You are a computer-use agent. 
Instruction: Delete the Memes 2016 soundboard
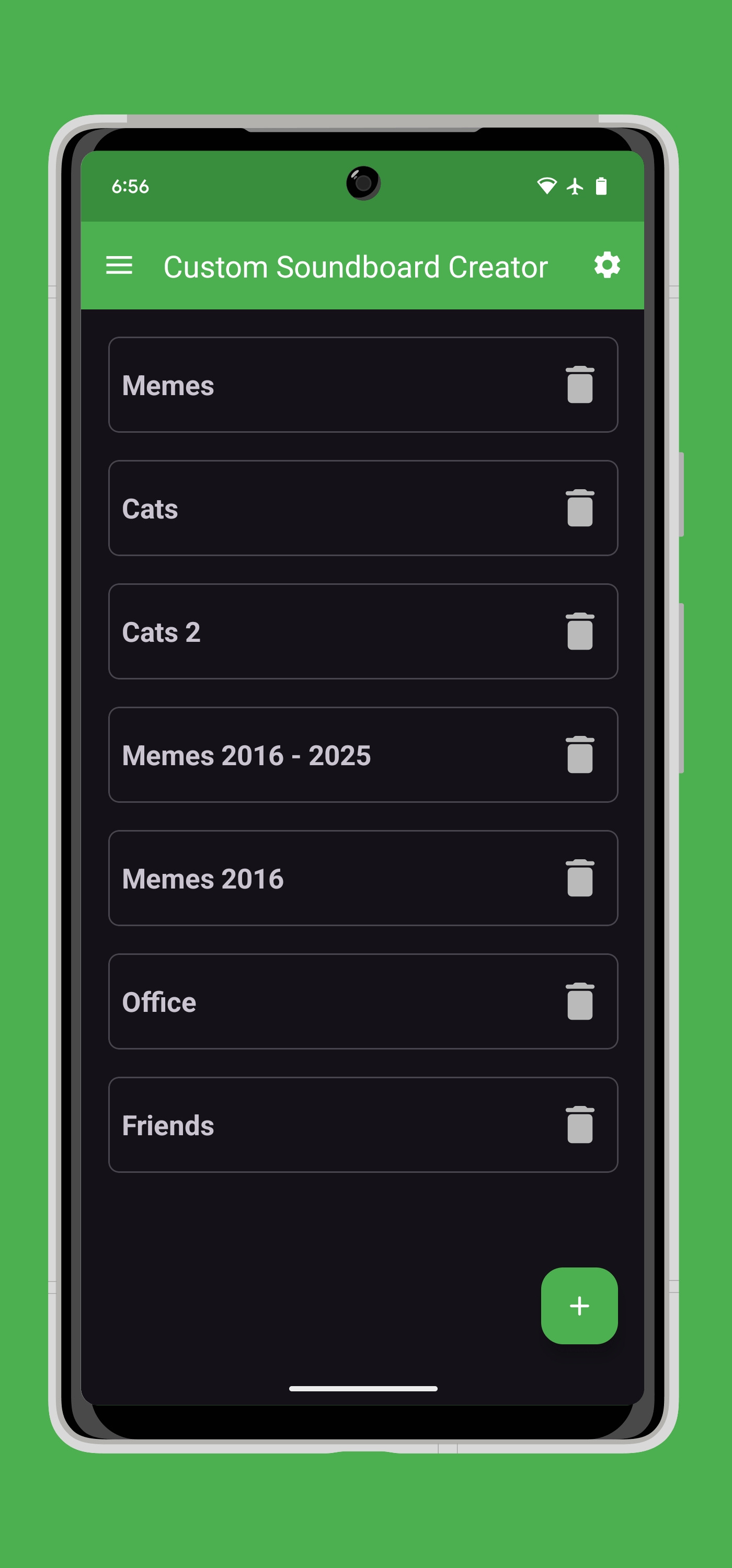[579, 879]
